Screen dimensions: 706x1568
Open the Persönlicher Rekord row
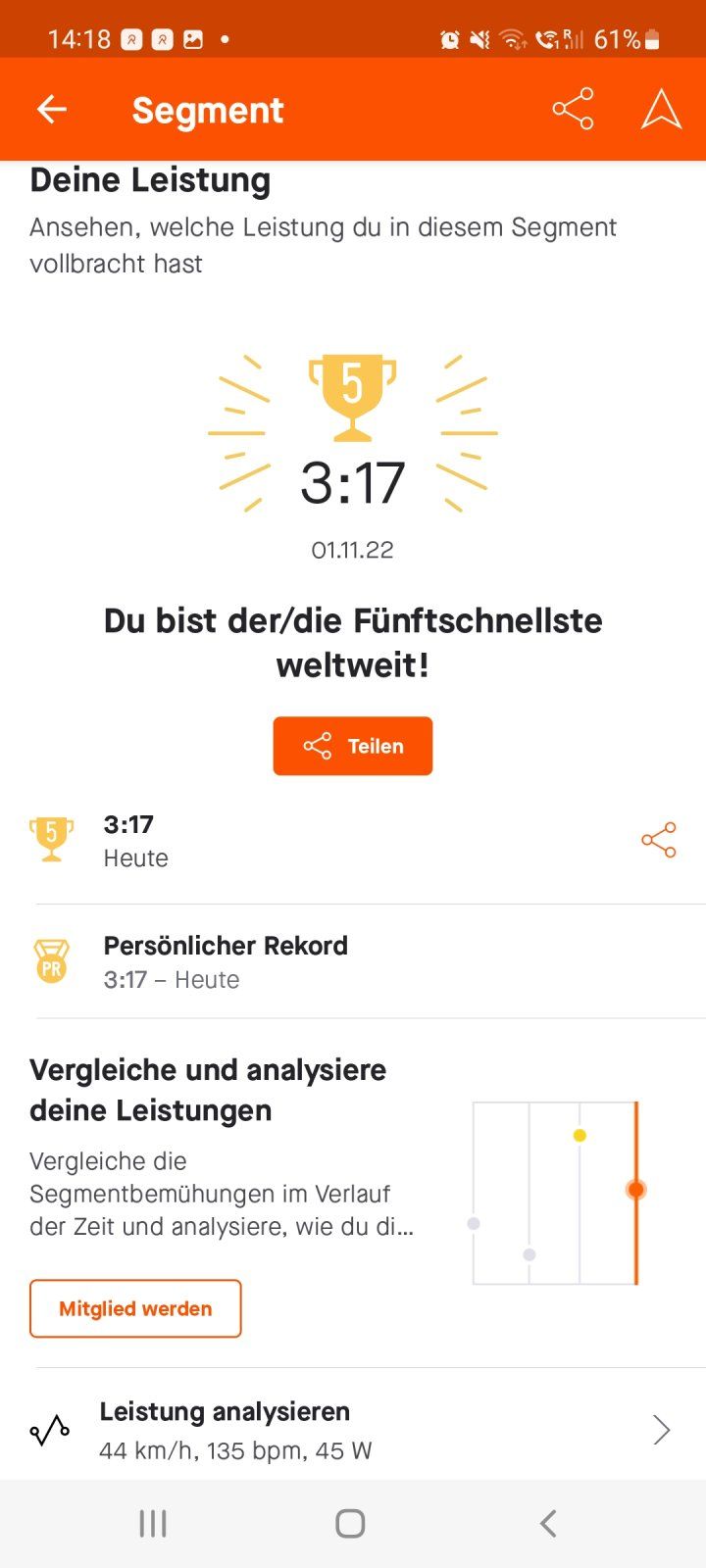tap(353, 961)
